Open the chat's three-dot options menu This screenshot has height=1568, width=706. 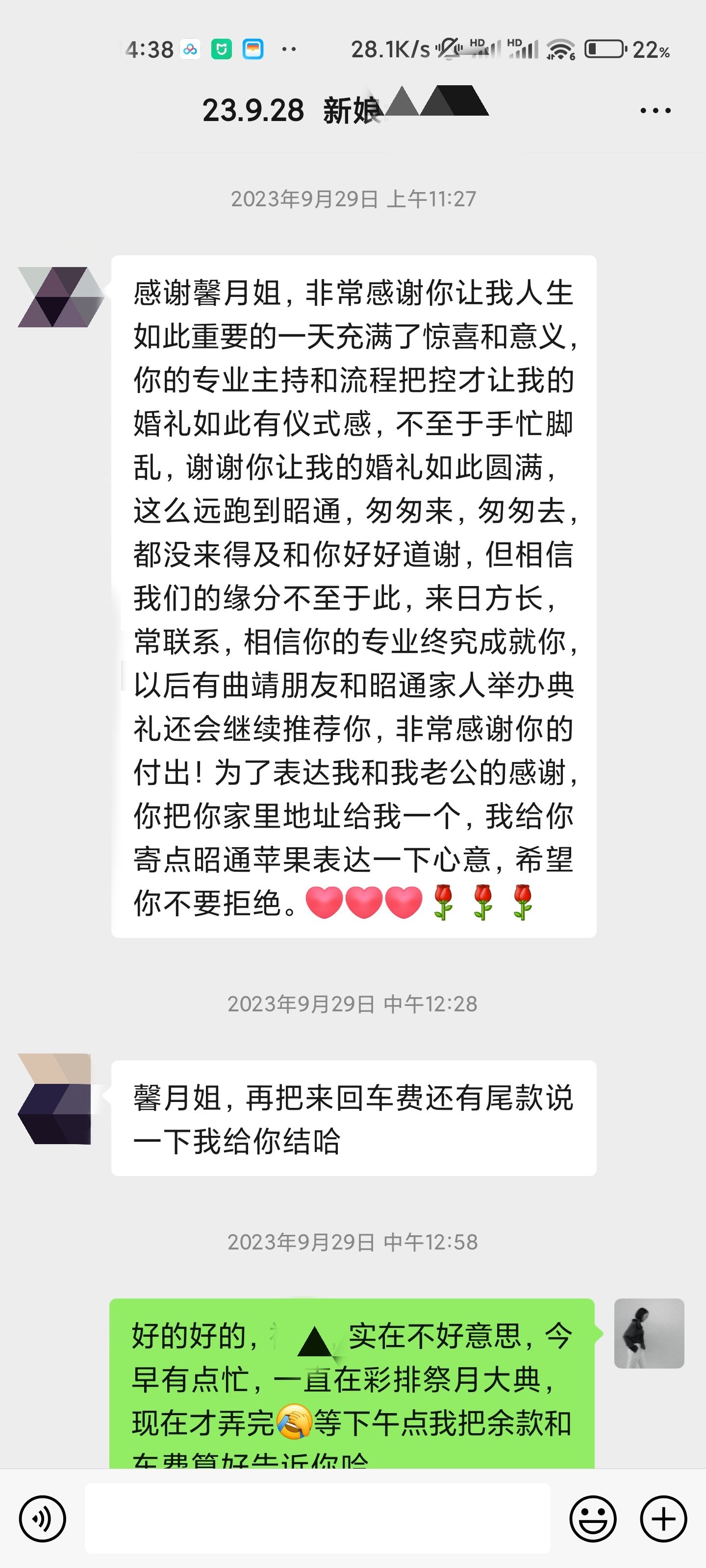[x=656, y=111]
